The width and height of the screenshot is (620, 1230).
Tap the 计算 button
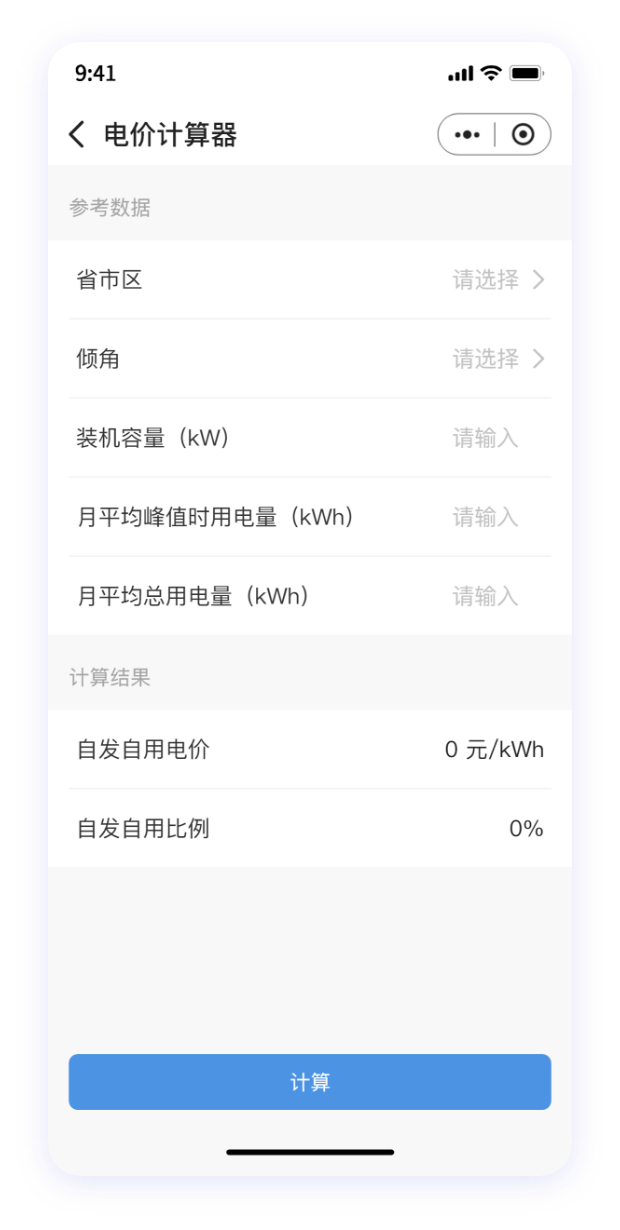[310, 1082]
